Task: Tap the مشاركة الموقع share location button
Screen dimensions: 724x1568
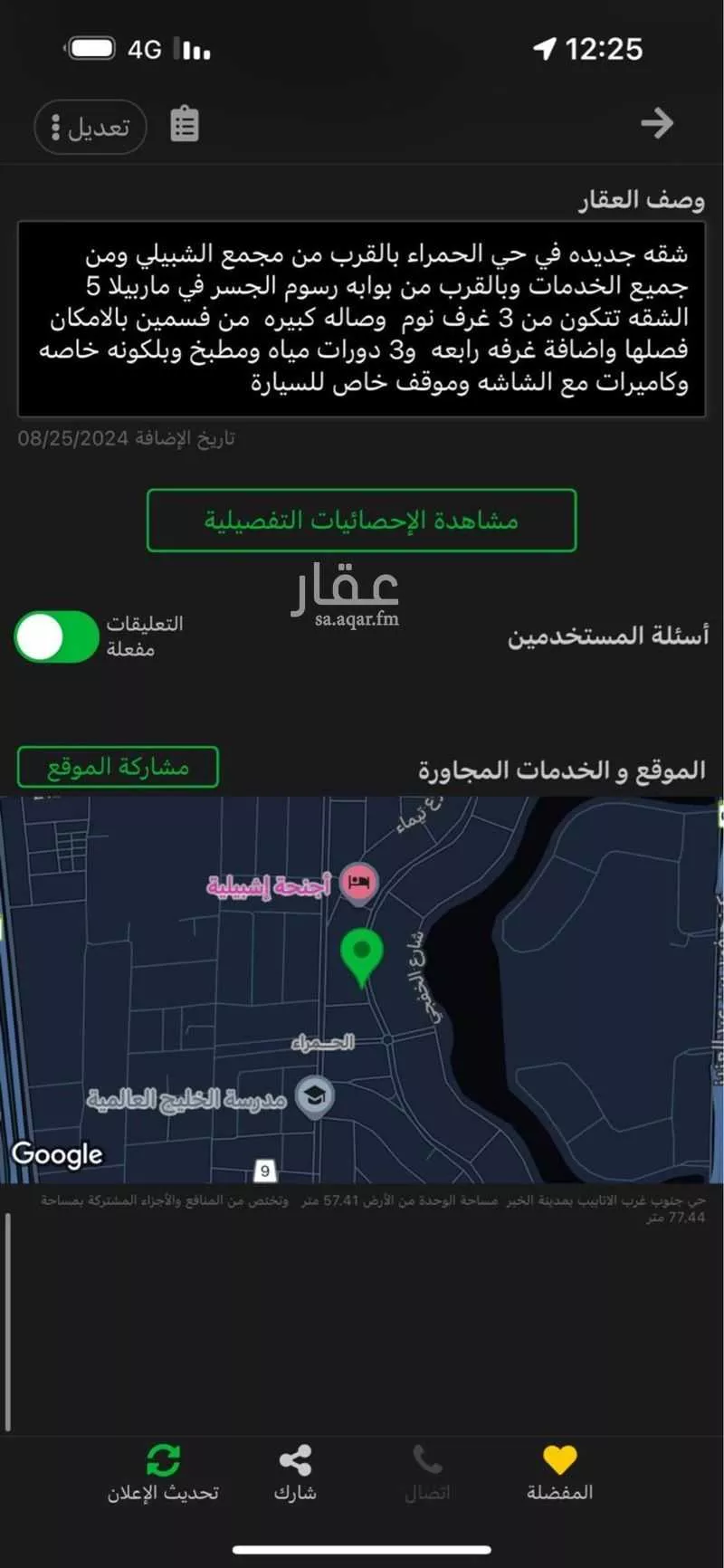Action: tap(117, 767)
